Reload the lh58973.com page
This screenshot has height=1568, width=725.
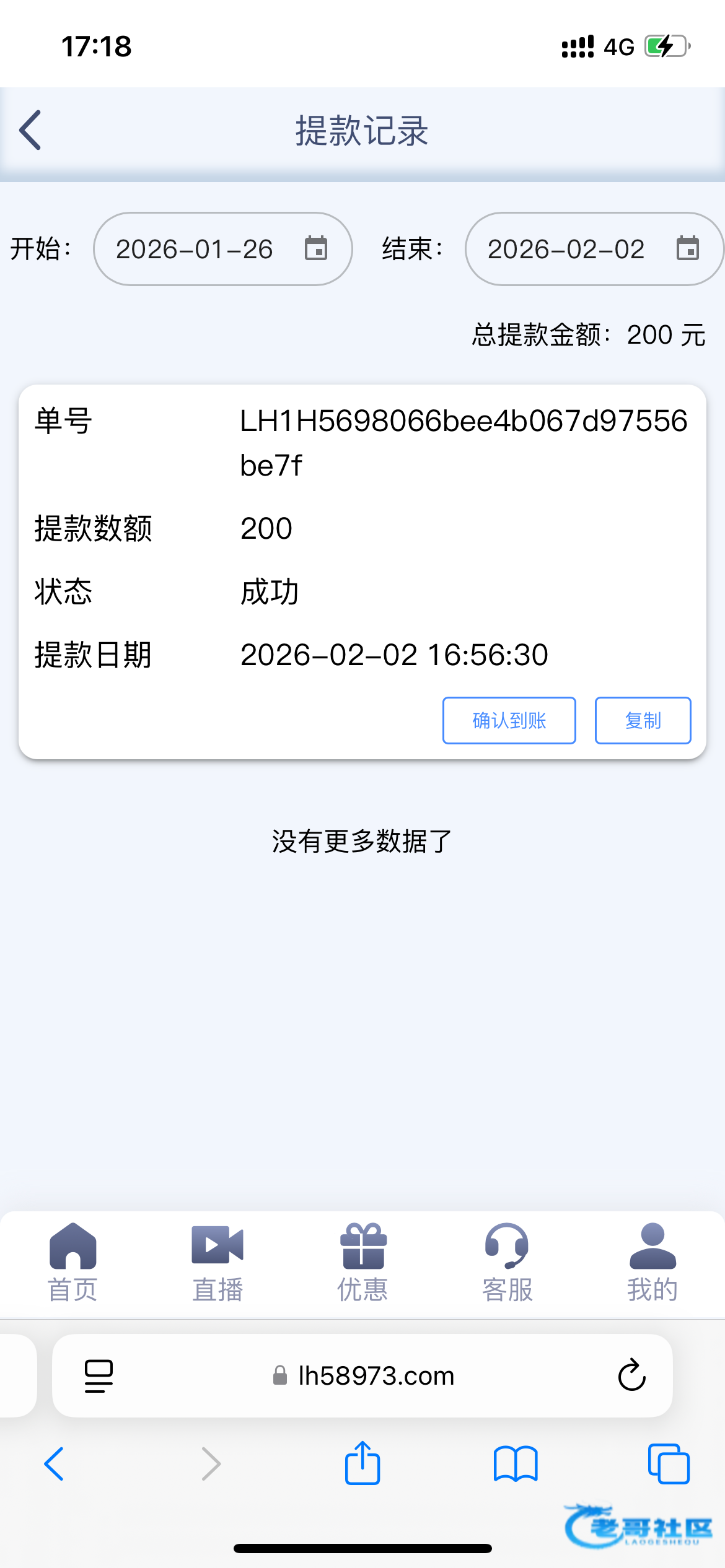pyautogui.click(x=631, y=1375)
